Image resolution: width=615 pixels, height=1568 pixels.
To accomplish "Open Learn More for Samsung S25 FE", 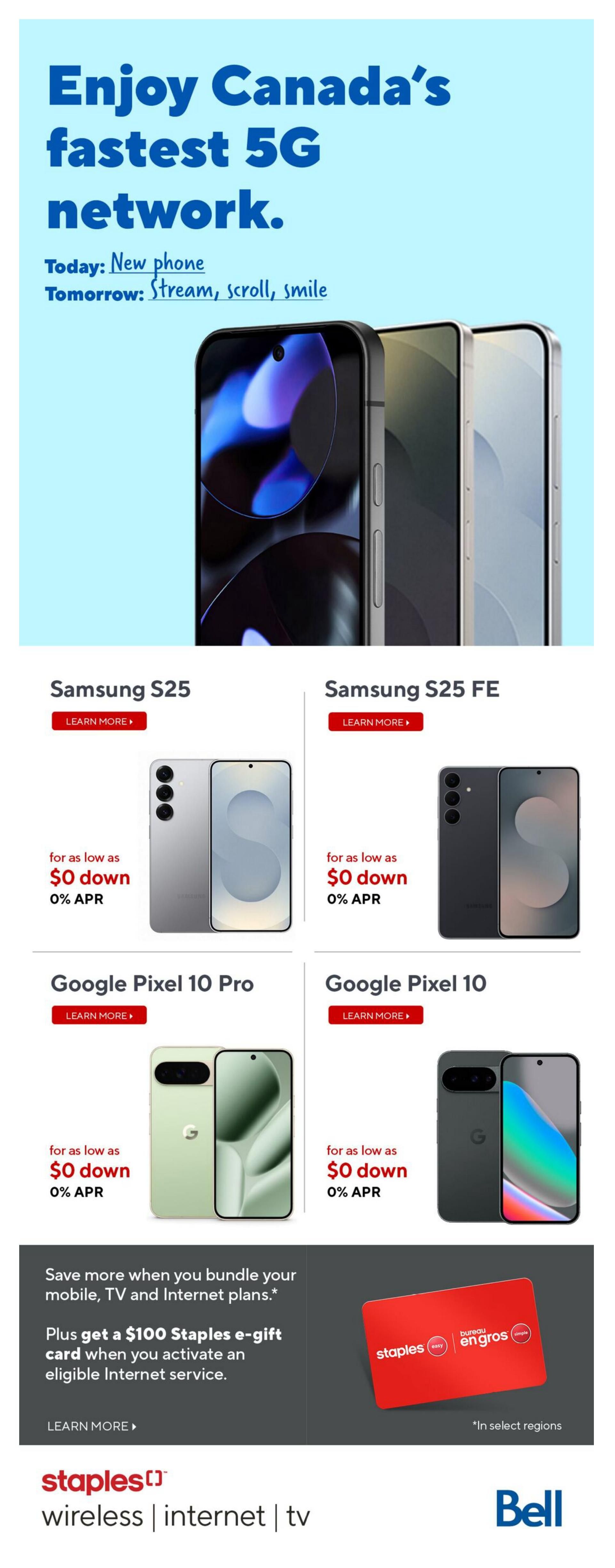I will click(376, 722).
